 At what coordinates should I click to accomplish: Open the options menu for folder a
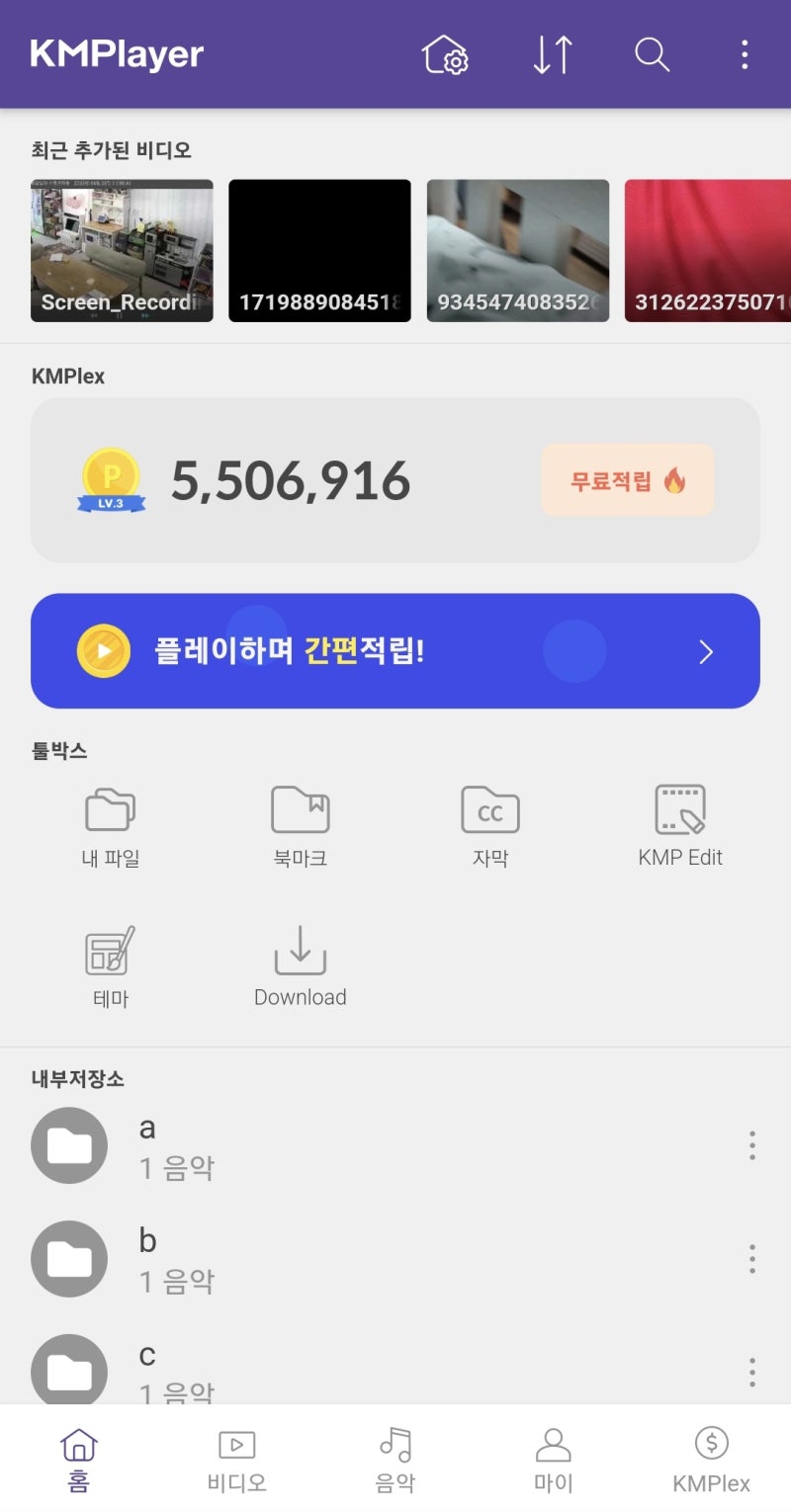(751, 1146)
